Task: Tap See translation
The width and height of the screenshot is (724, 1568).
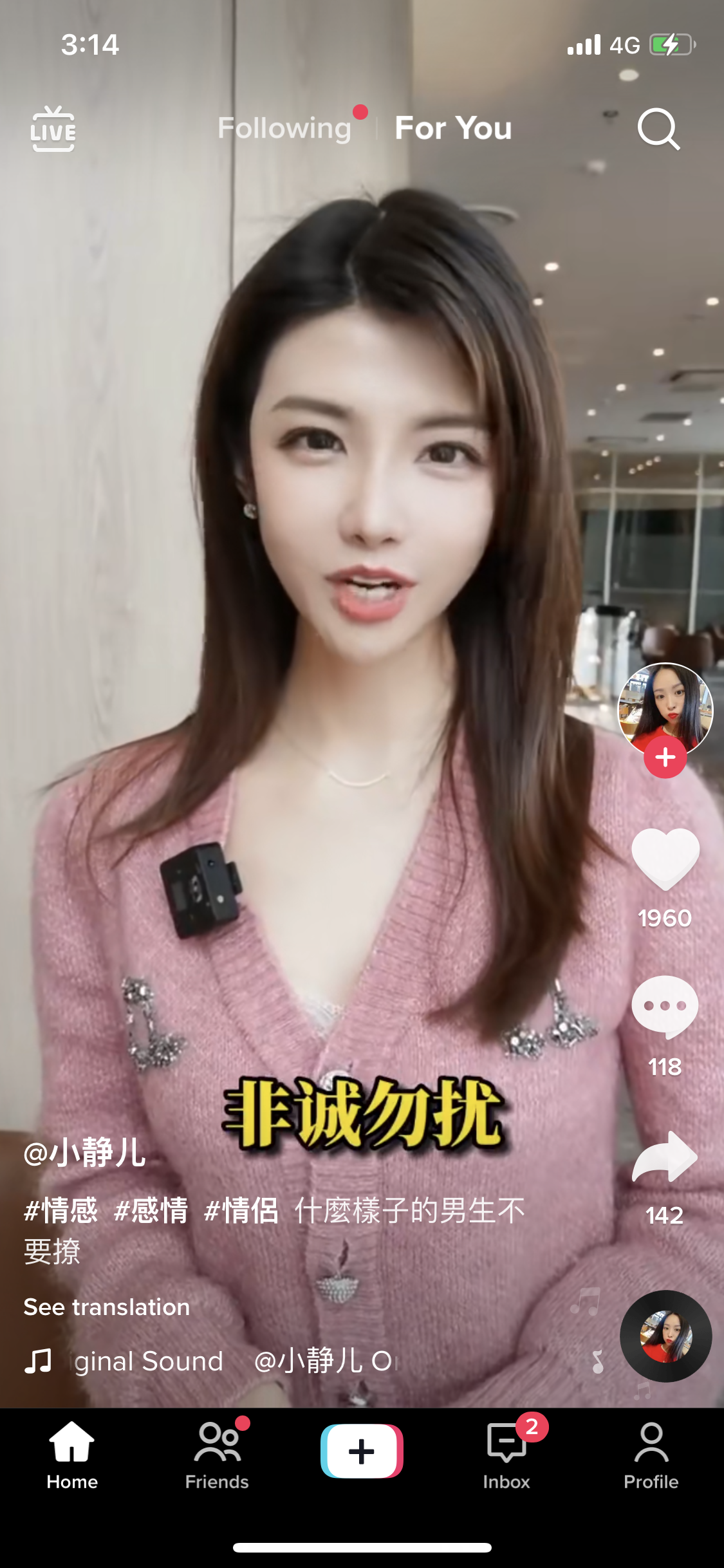Action: (107, 1307)
